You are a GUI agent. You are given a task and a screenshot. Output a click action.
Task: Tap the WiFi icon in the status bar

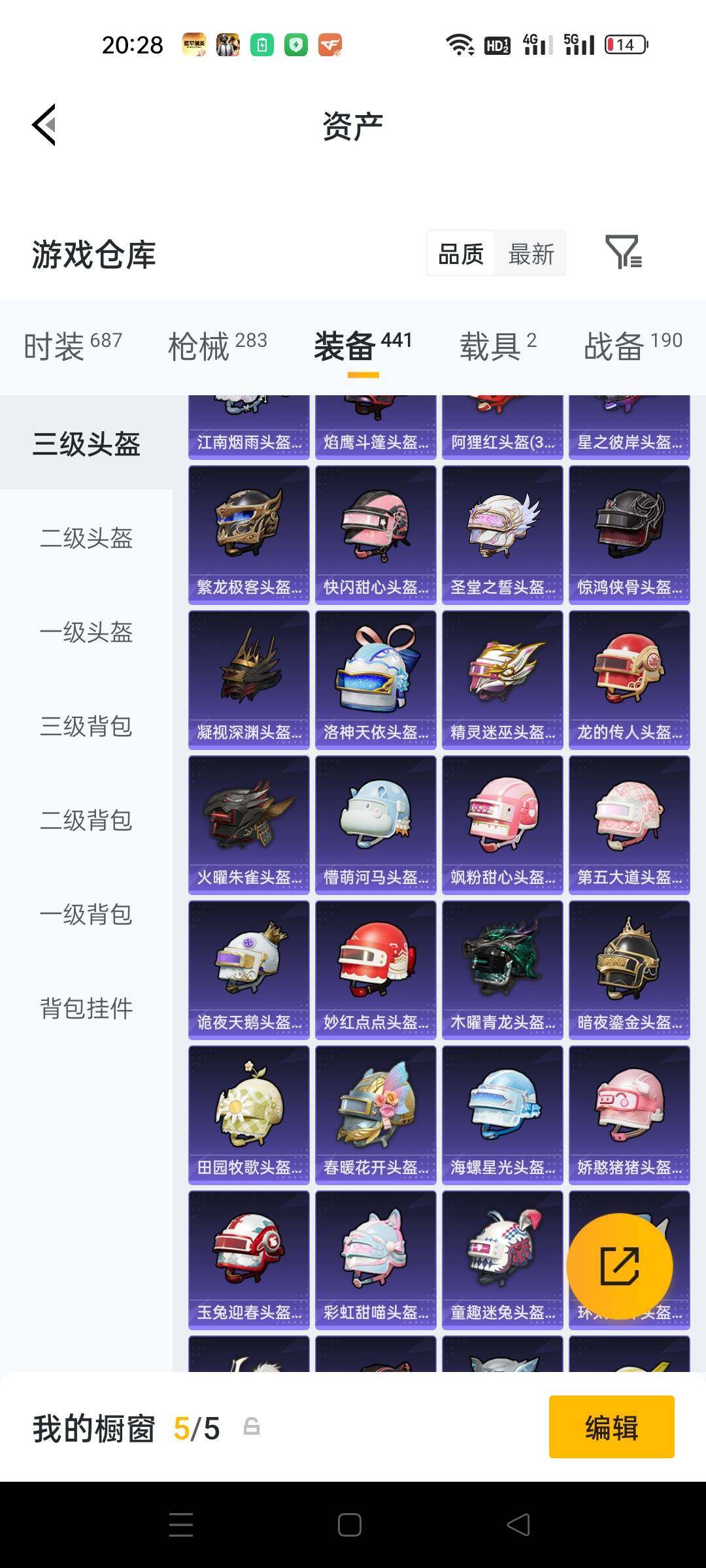tap(460, 44)
